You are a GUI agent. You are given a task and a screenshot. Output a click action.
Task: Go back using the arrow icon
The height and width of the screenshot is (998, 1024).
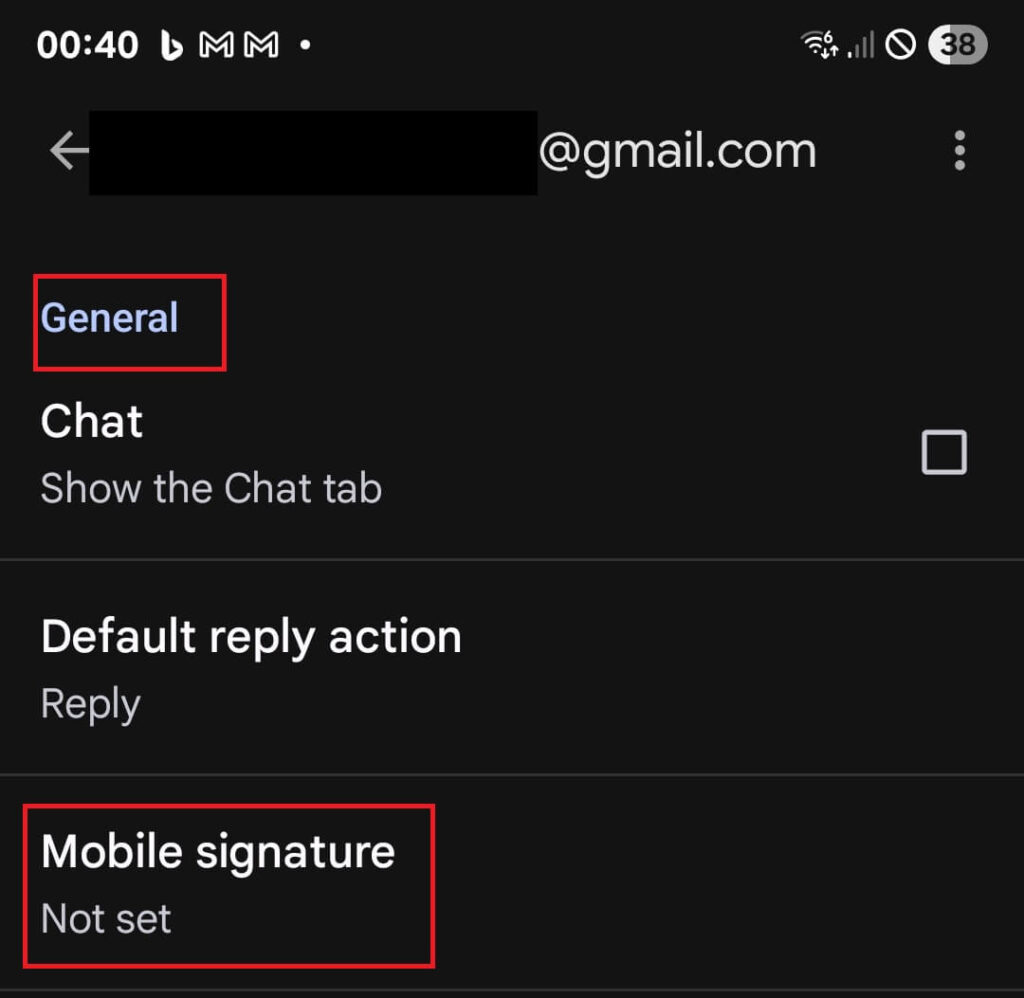click(x=68, y=152)
